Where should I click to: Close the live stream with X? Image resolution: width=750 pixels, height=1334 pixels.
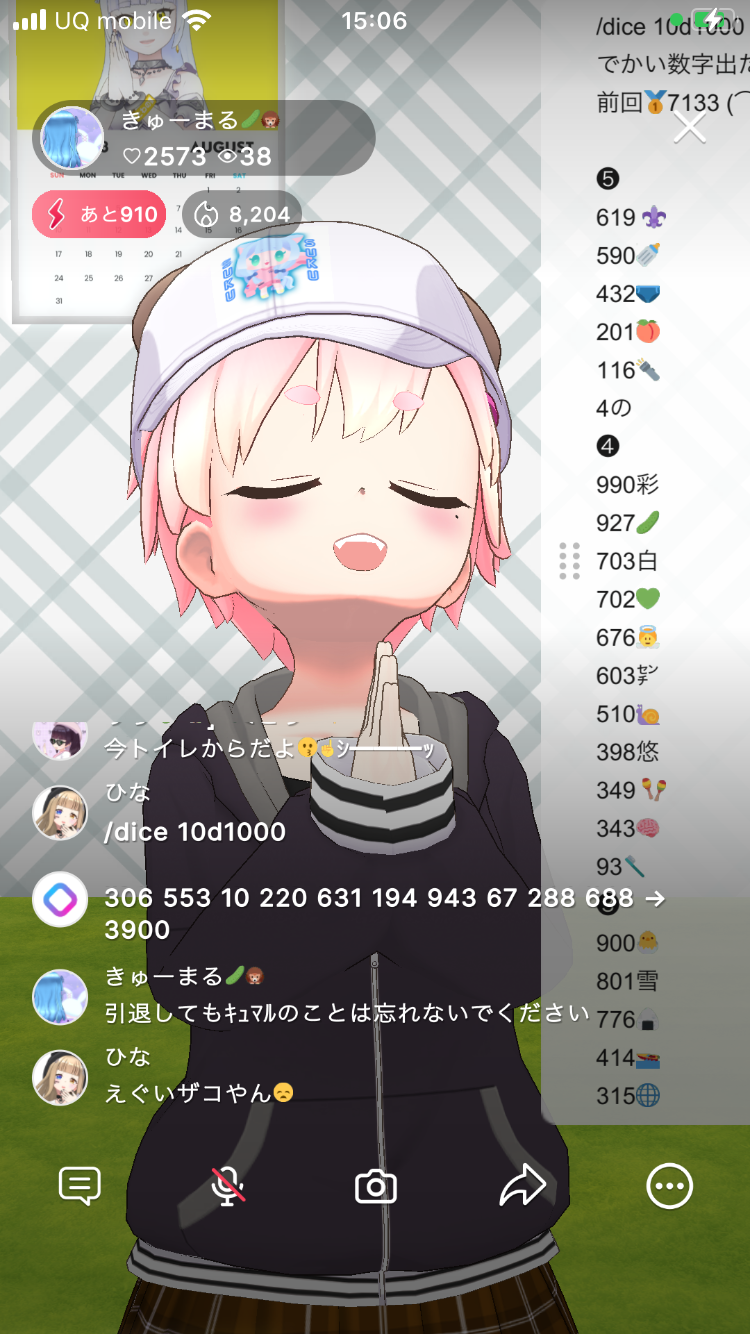[x=690, y=127]
